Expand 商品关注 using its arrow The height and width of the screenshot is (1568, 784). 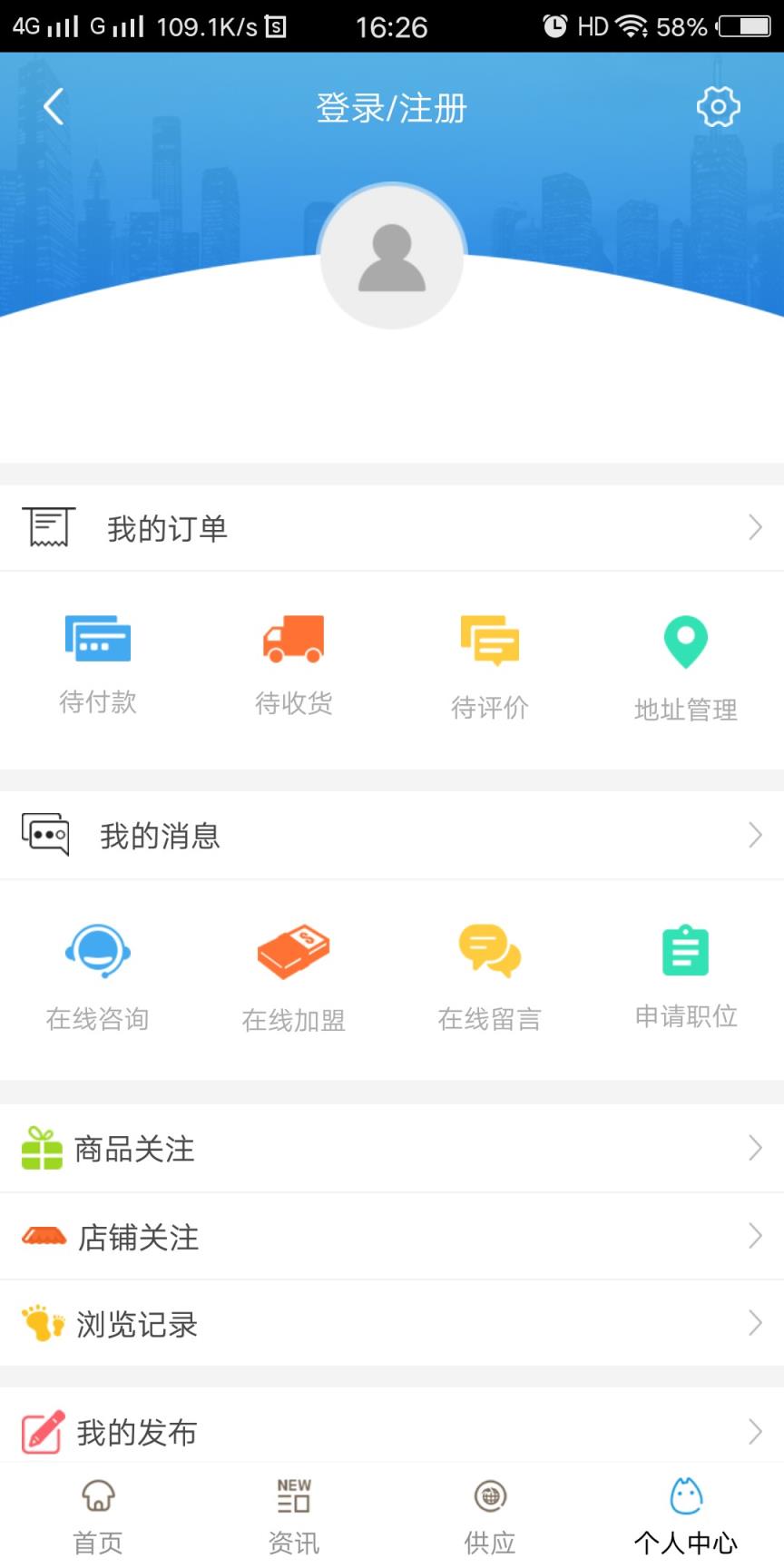click(754, 1148)
